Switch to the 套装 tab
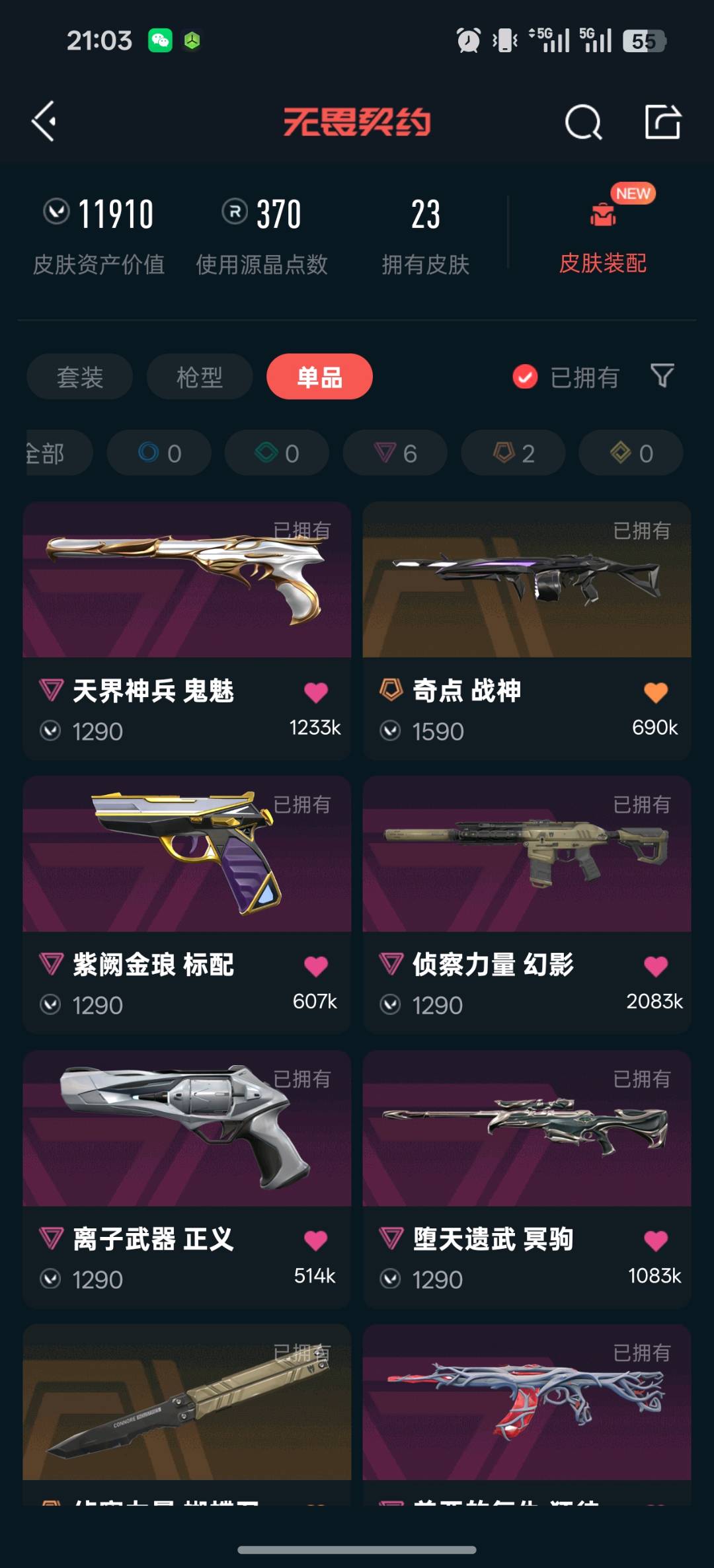Viewport: 714px width, 1568px height. pyautogui.click(x=80, y=377)
